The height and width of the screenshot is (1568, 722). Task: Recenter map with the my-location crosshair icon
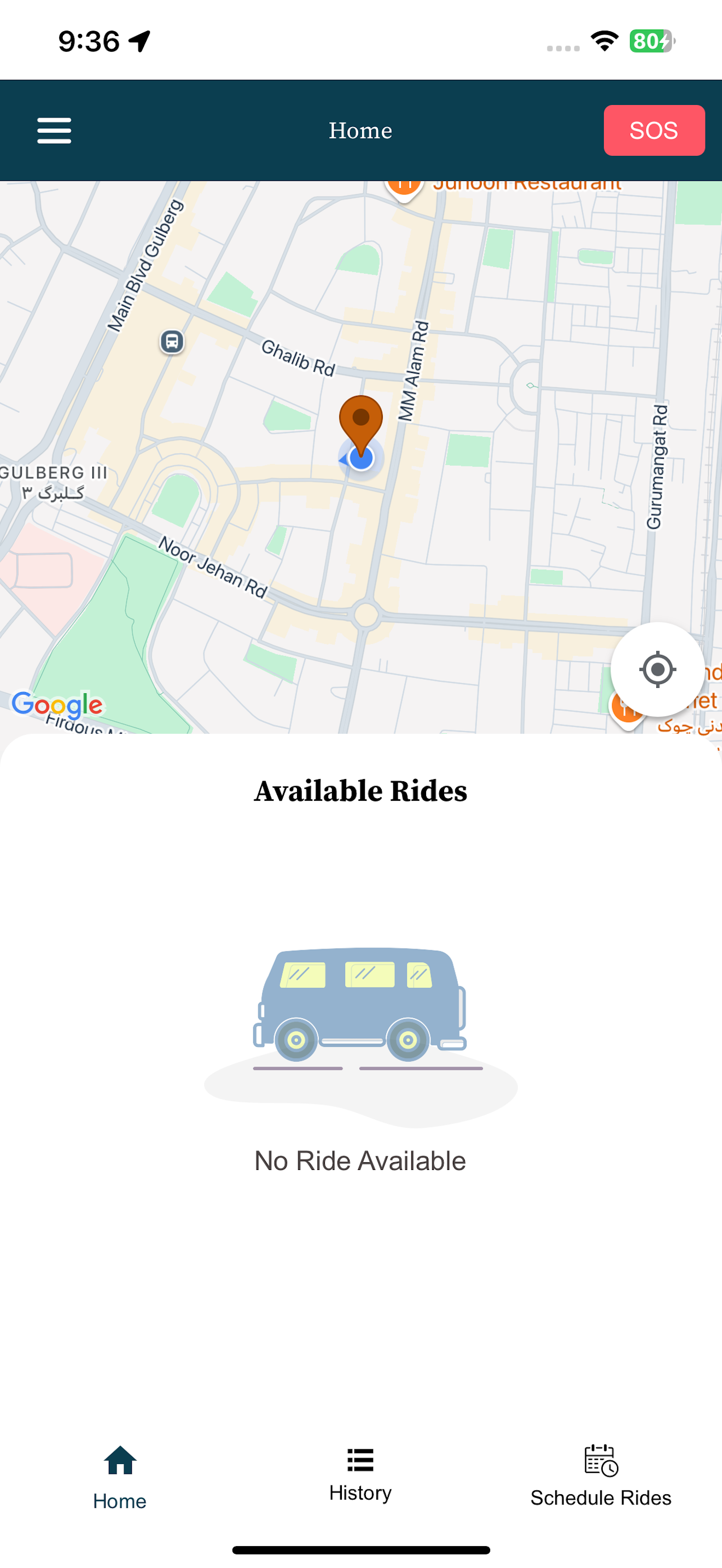(658, 670)
